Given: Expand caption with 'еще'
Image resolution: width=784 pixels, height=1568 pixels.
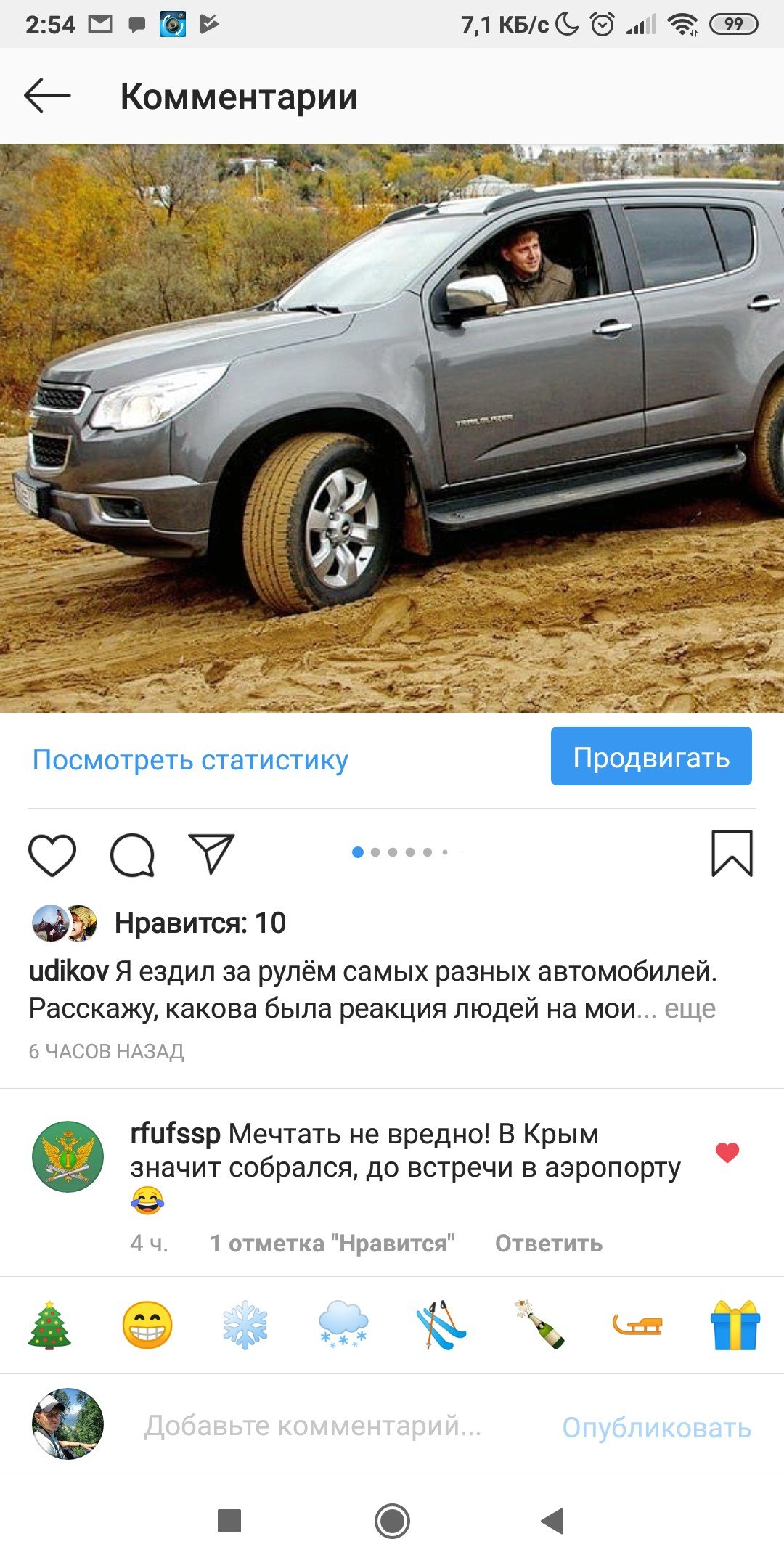Looking at the screenshot, I should pyautogui.click(x=690, y=1008).
